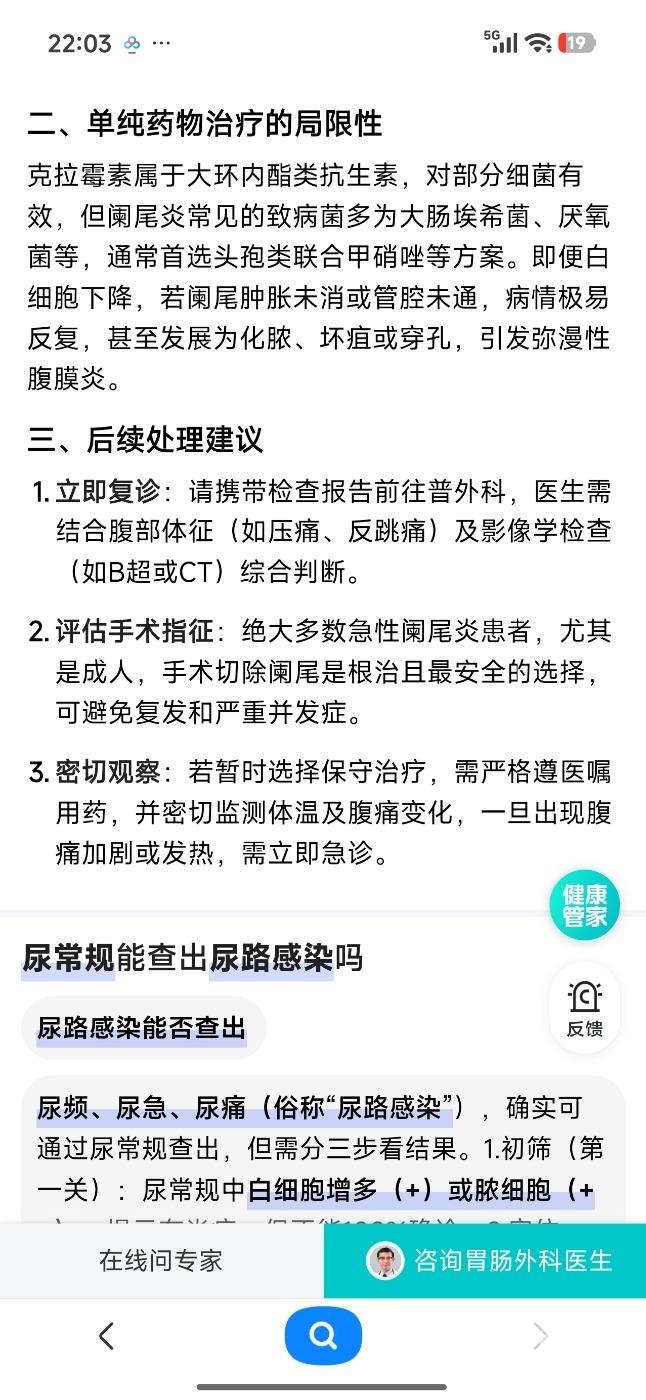Go back with the left arrow
Image resolution: width=646 pixels, height=1400 pixels.
click(106, 1336)
